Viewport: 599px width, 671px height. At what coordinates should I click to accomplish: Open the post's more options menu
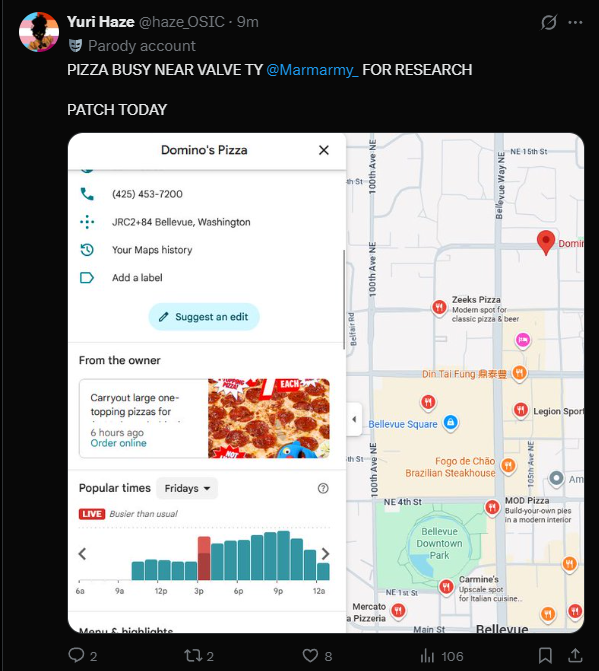coord(575,22)
